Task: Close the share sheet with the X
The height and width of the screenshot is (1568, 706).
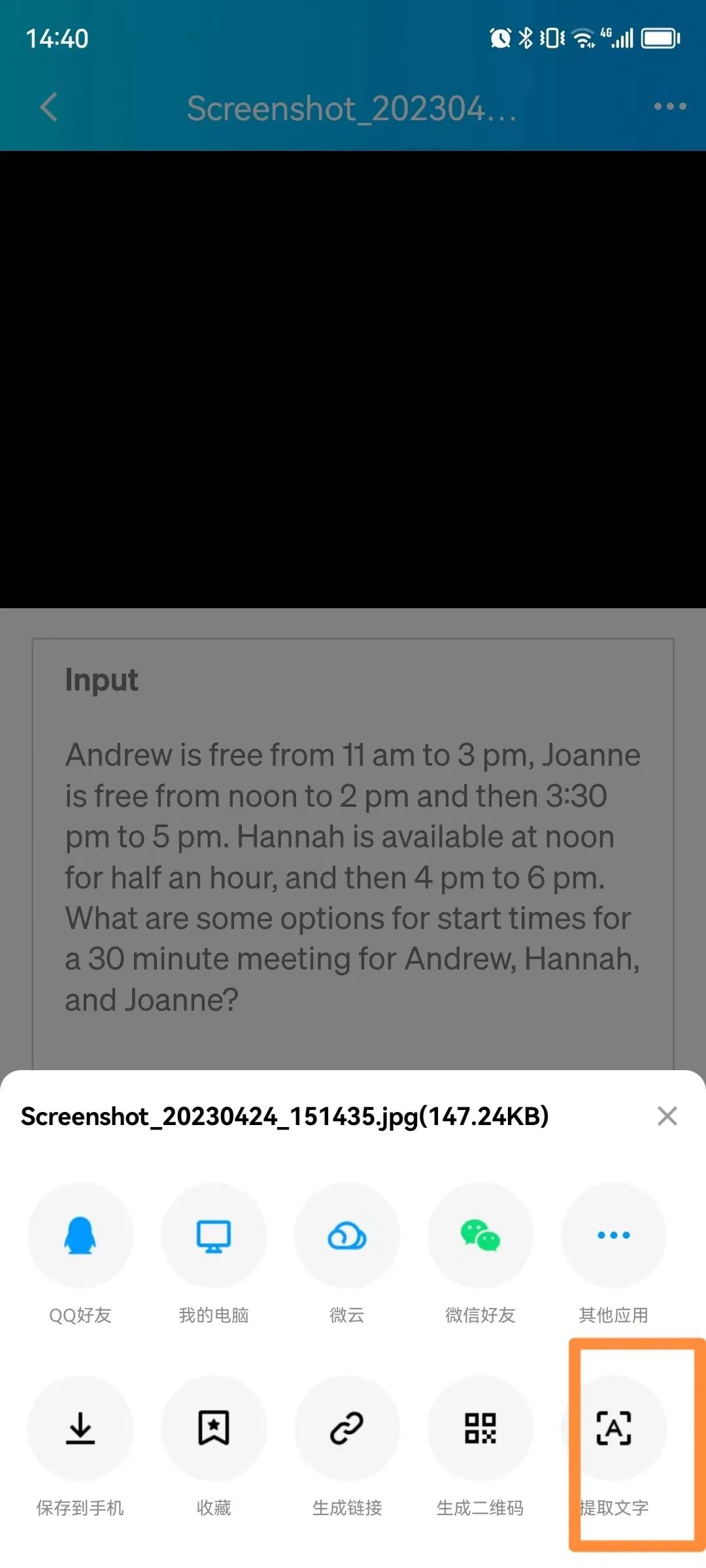Action: 667,1116
